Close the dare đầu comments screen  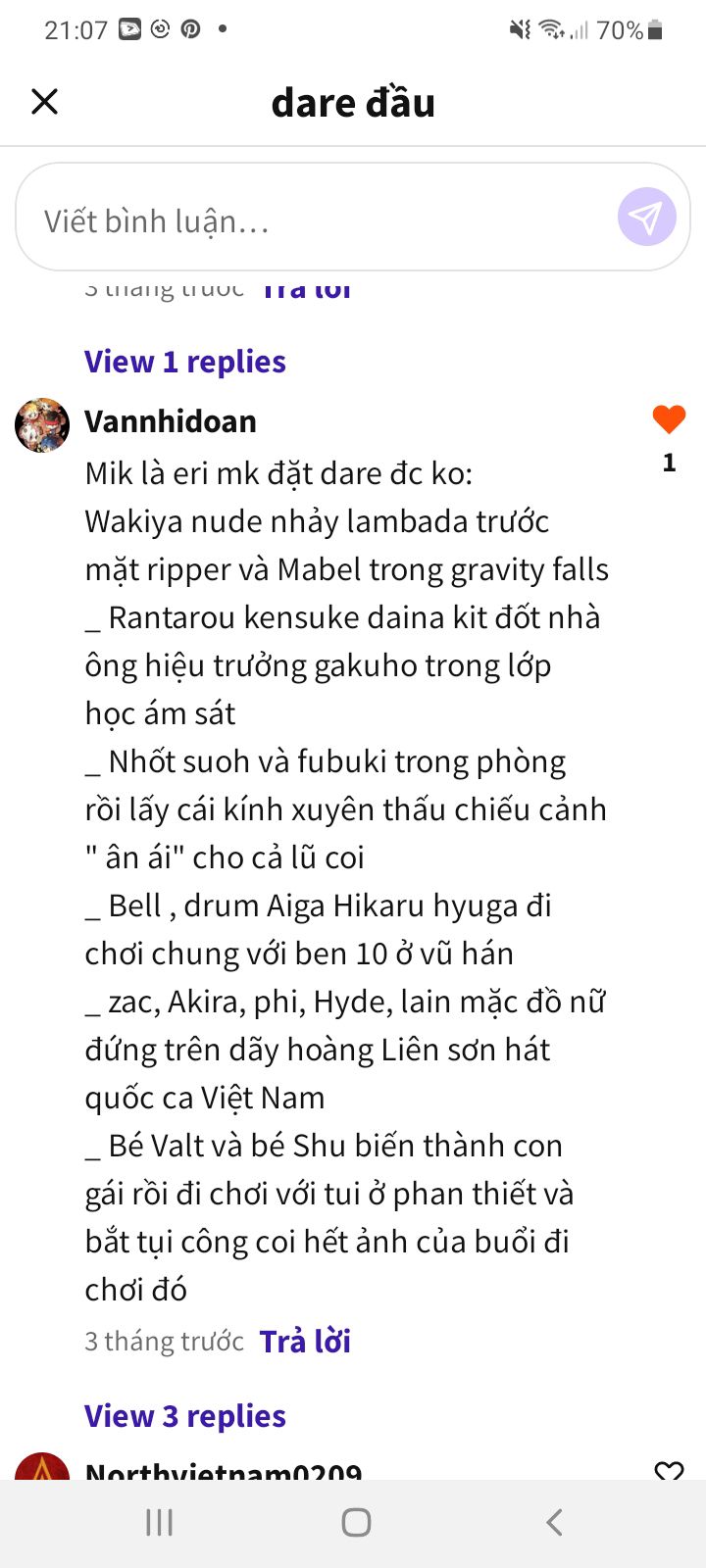45,102
